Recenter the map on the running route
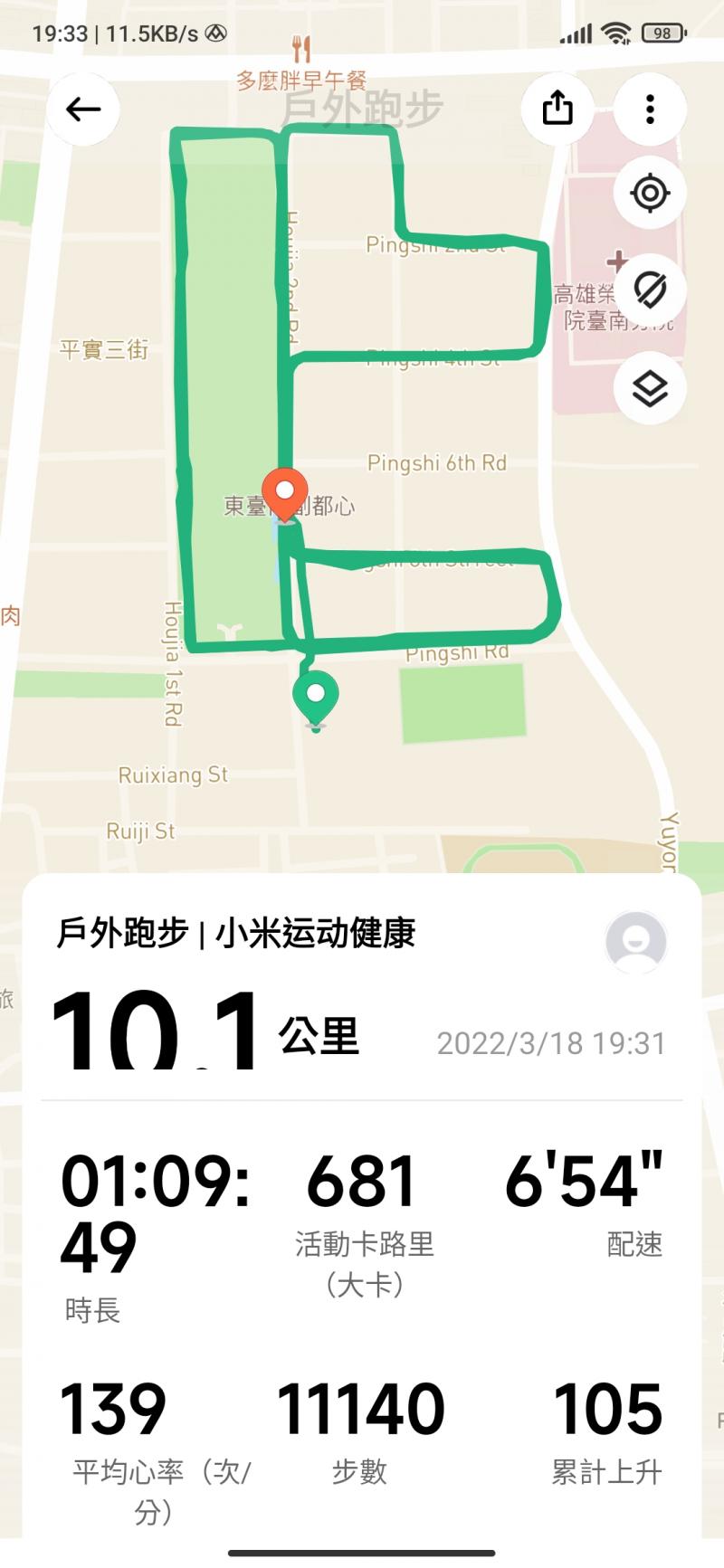Screen dimensions: 724x1568 tap(650, 193)
